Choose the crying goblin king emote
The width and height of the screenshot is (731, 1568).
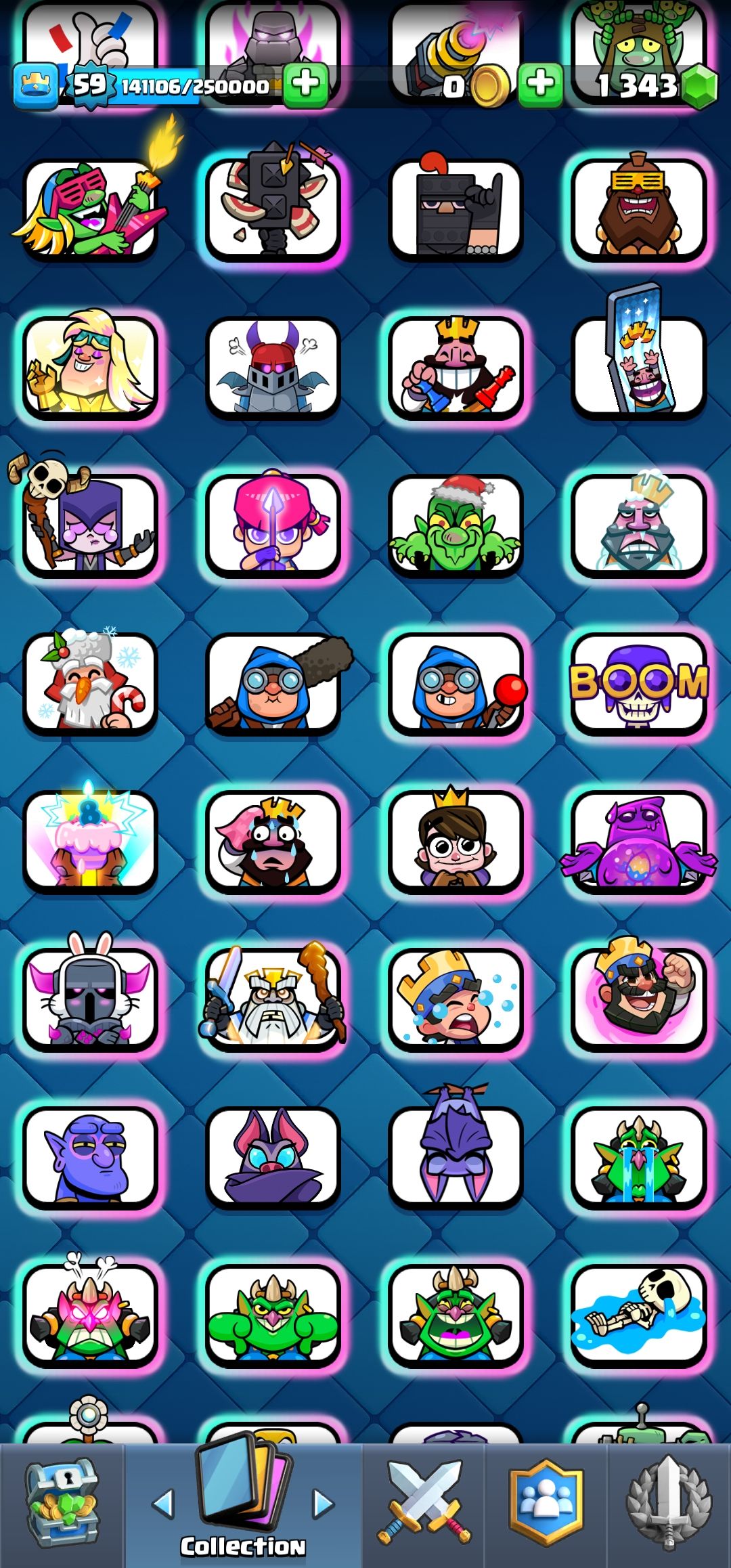pyautogui.click(x=638, y=1156)
